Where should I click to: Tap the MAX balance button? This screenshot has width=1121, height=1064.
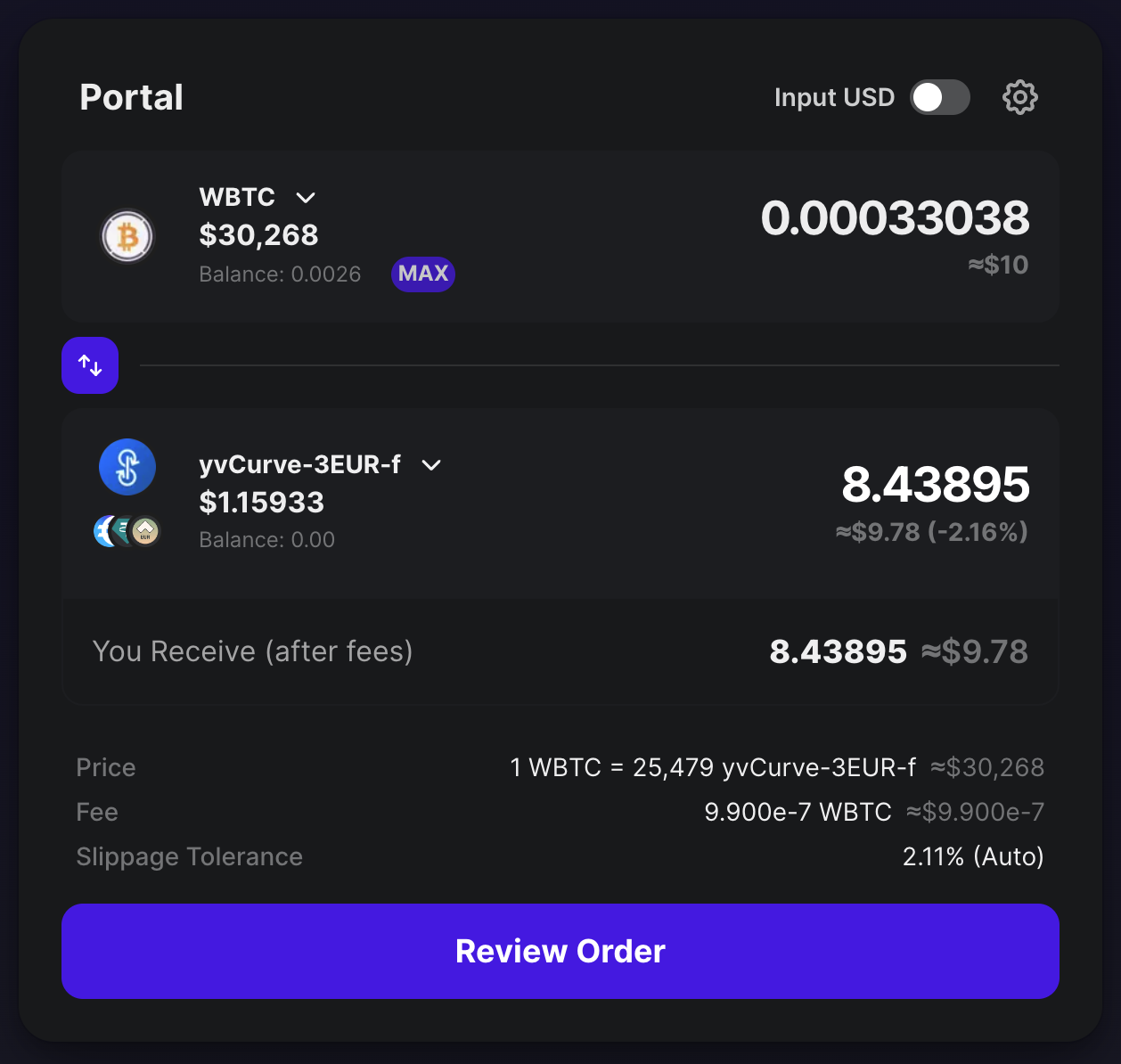pyautogui.click(x=423, y=274)
